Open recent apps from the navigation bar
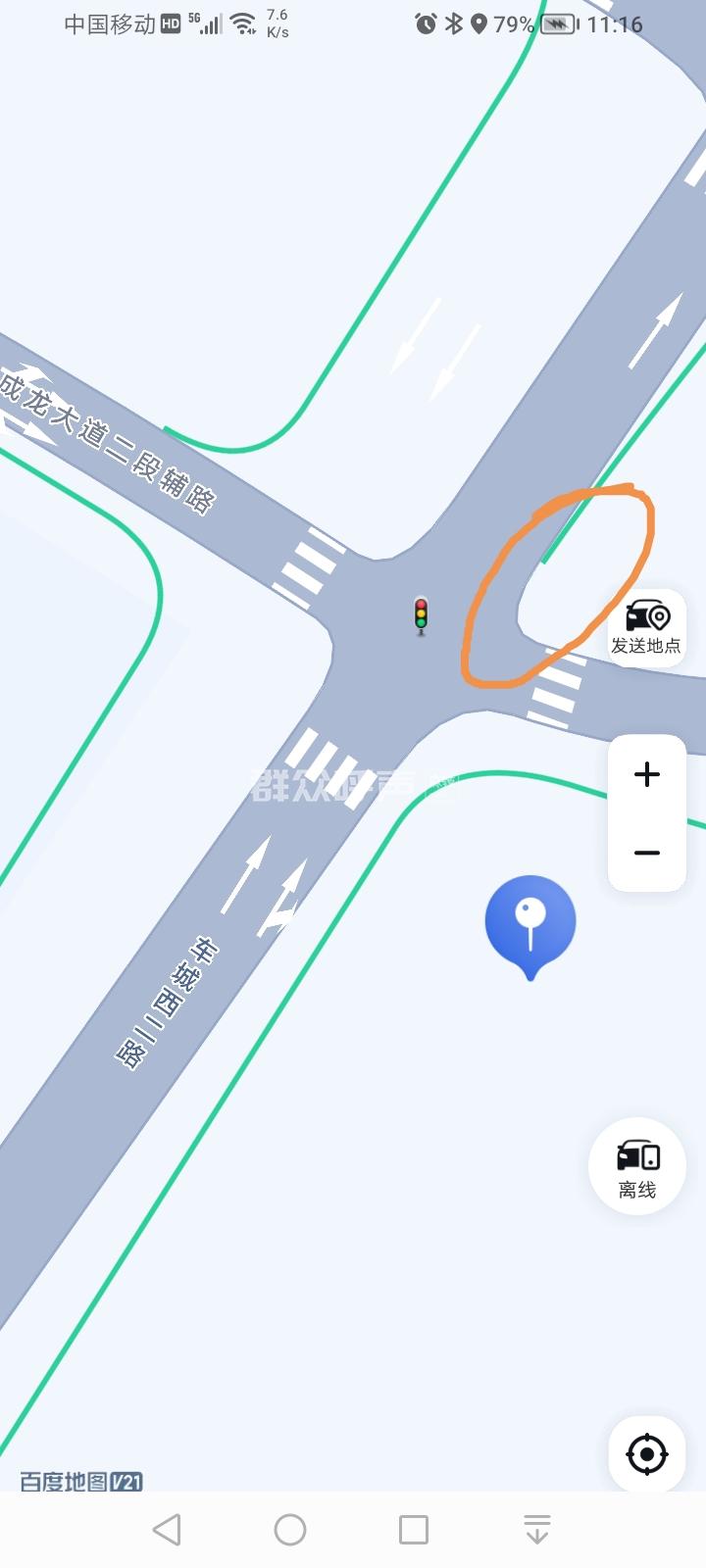The height and width of the screenshot is (1568, 706). pyautogui.click(x=414, y=1529)
